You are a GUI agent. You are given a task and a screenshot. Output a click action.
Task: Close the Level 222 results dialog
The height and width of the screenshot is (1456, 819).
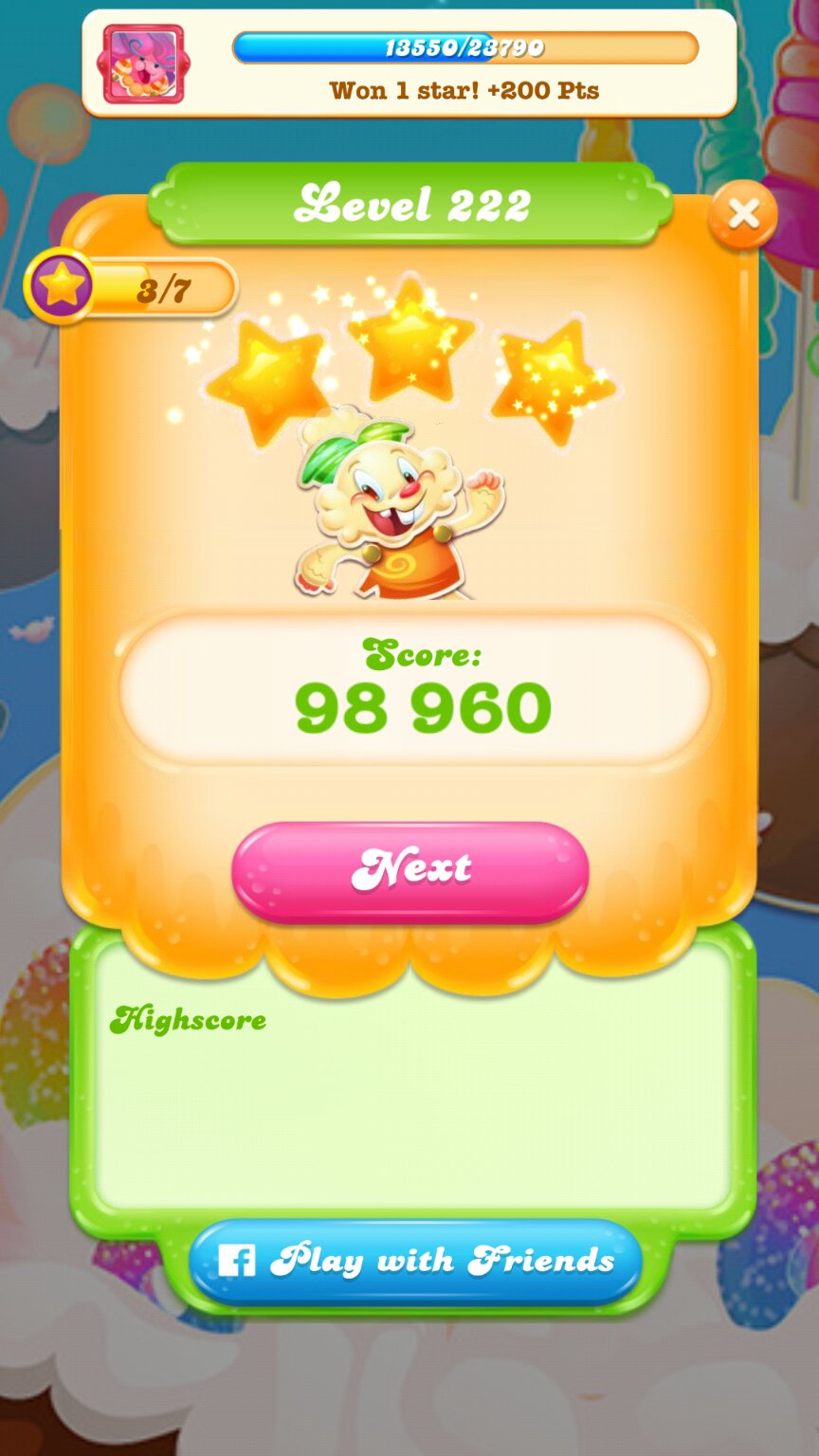pyautogui.click(x=742, y=214)
